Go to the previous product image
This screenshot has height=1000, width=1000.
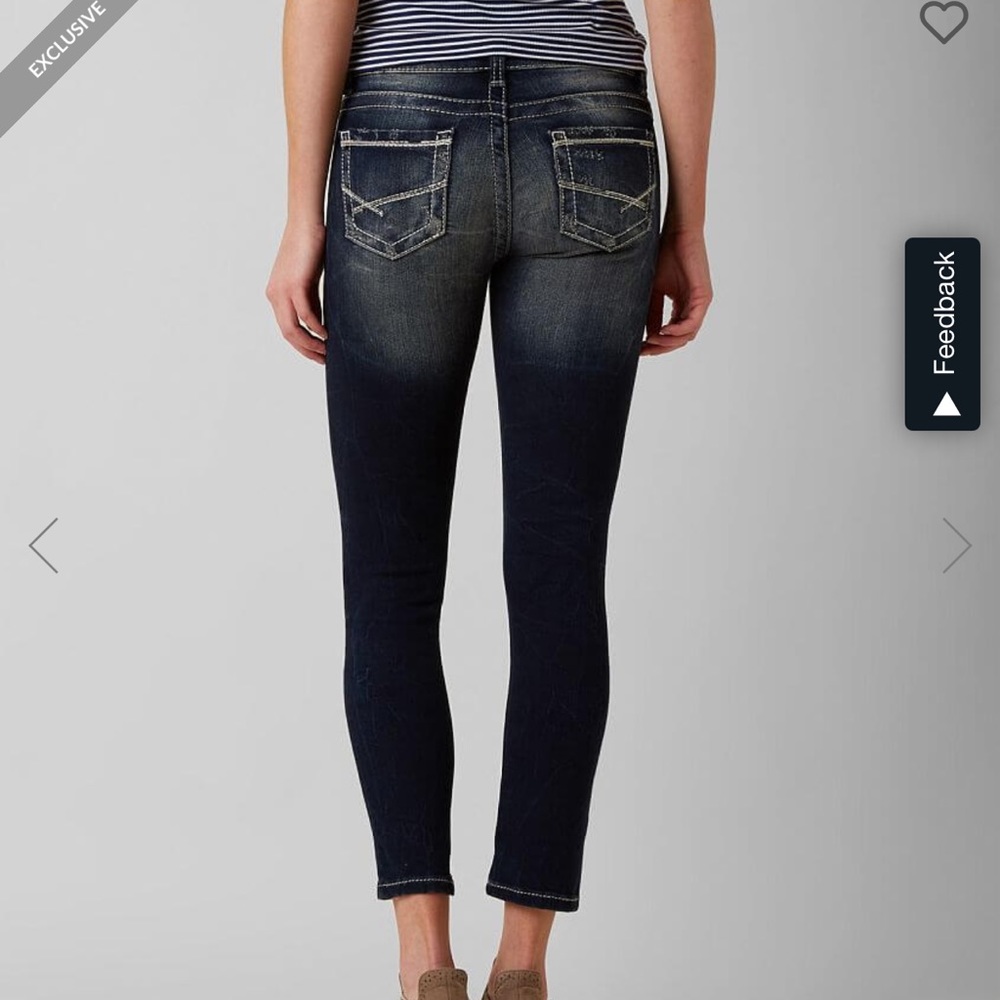pos(43,546)
